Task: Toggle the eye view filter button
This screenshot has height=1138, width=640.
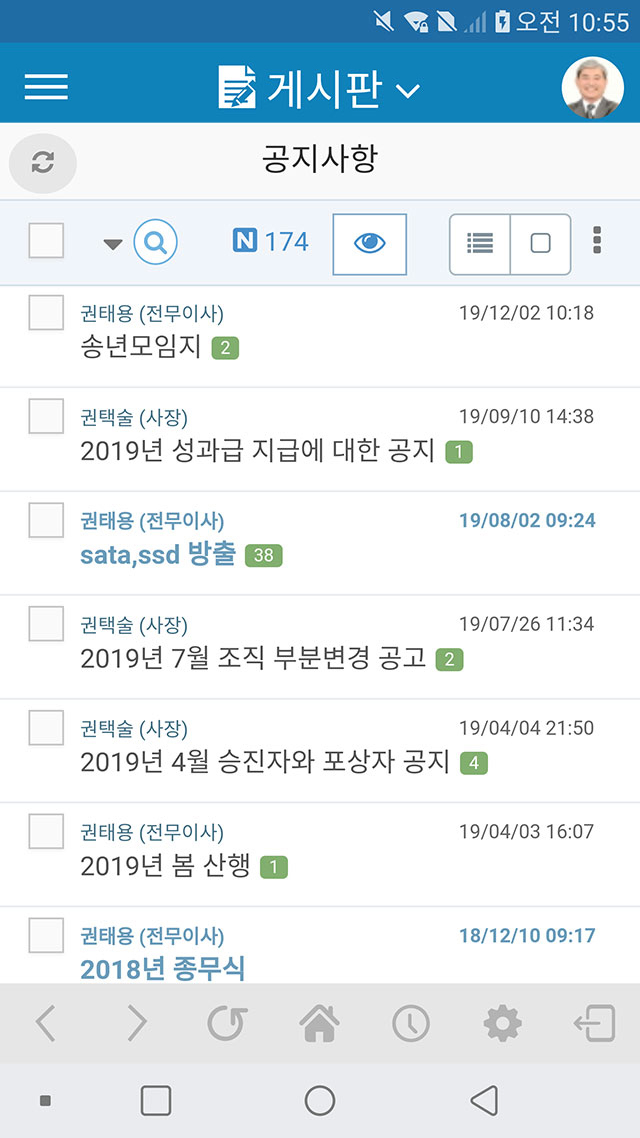Action: [x=369, y=244]
